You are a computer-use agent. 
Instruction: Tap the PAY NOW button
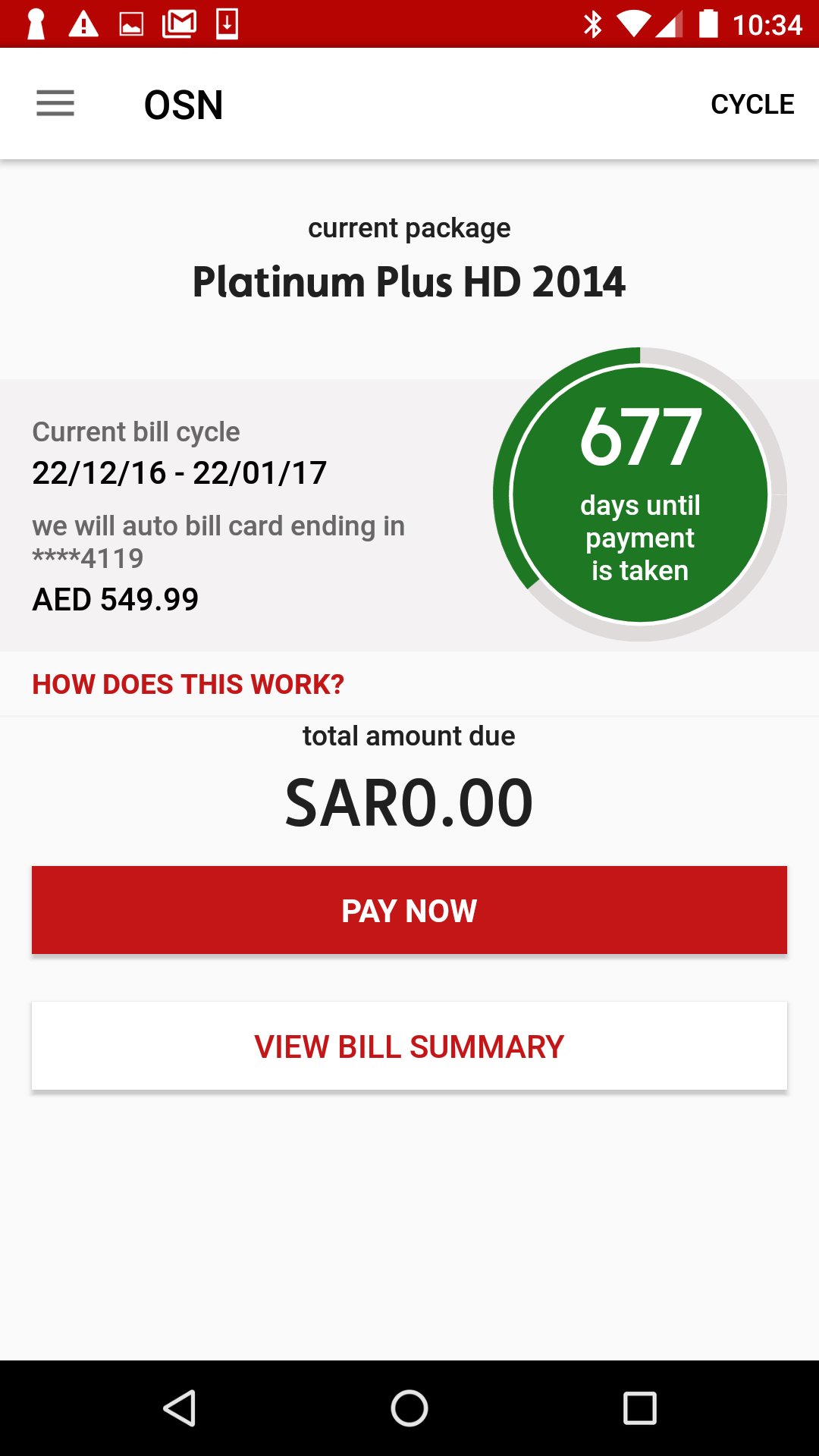point(409,910)
